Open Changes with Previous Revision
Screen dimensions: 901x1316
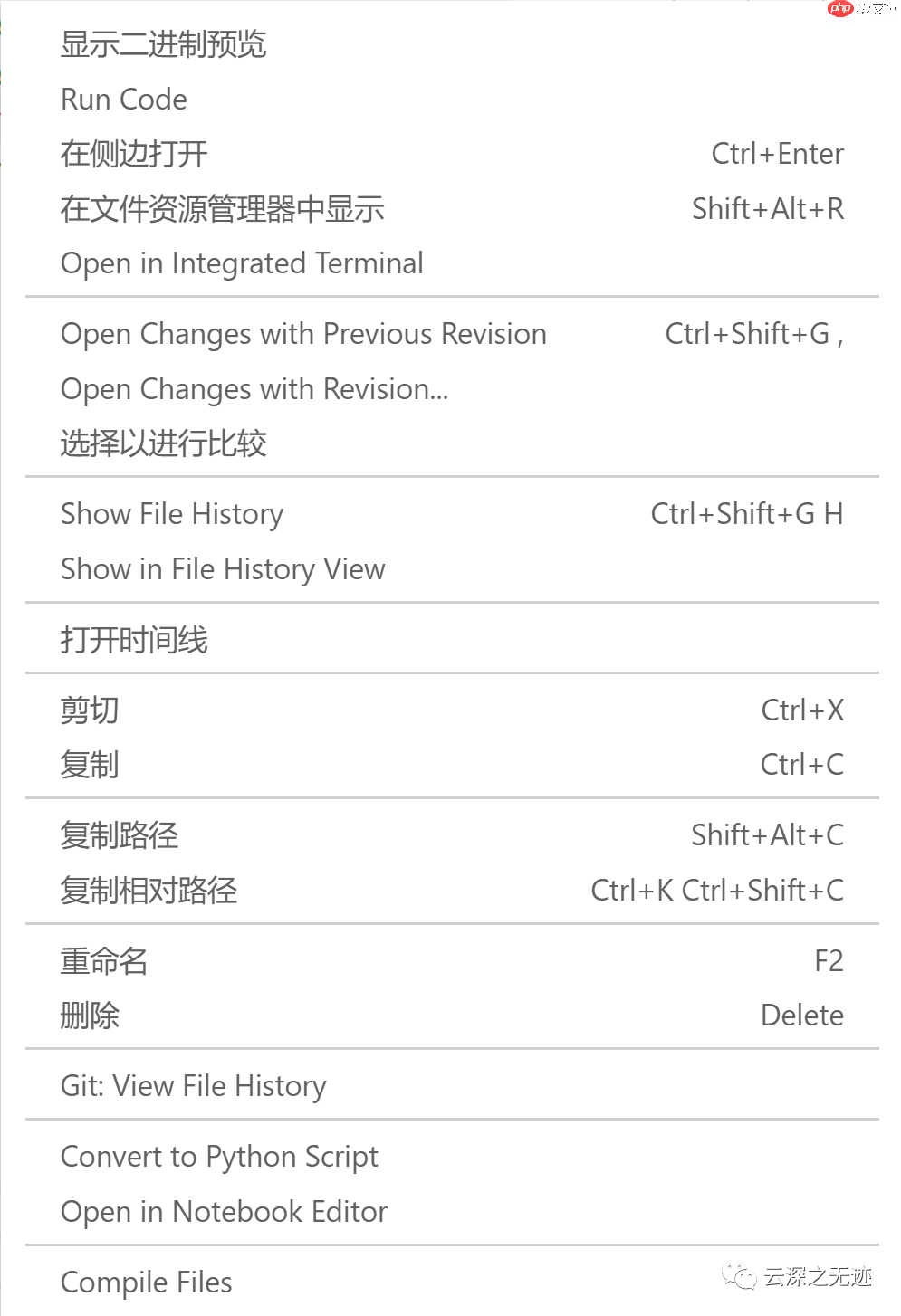click(303, 334)
